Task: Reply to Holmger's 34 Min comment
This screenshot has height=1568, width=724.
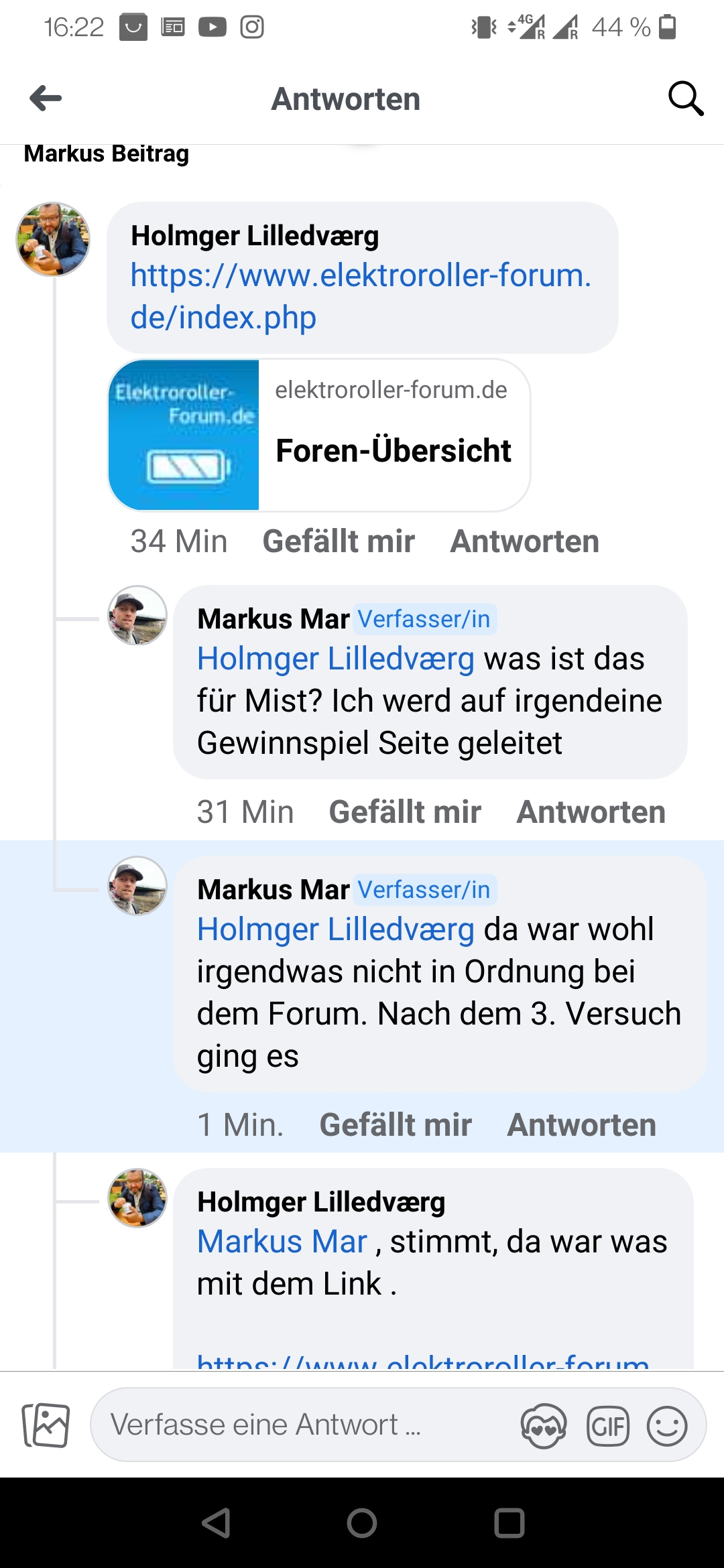Action: [x=524, y=541]
